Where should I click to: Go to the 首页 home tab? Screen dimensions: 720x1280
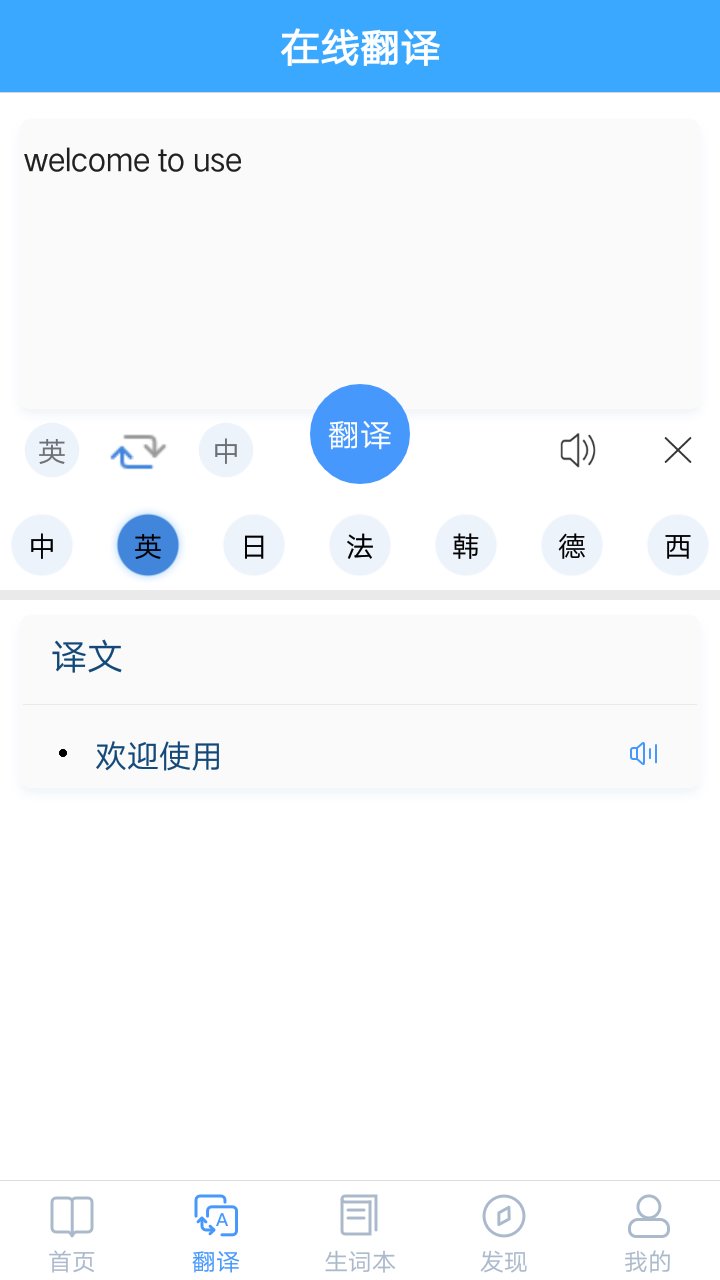[x=72, y=1232]
